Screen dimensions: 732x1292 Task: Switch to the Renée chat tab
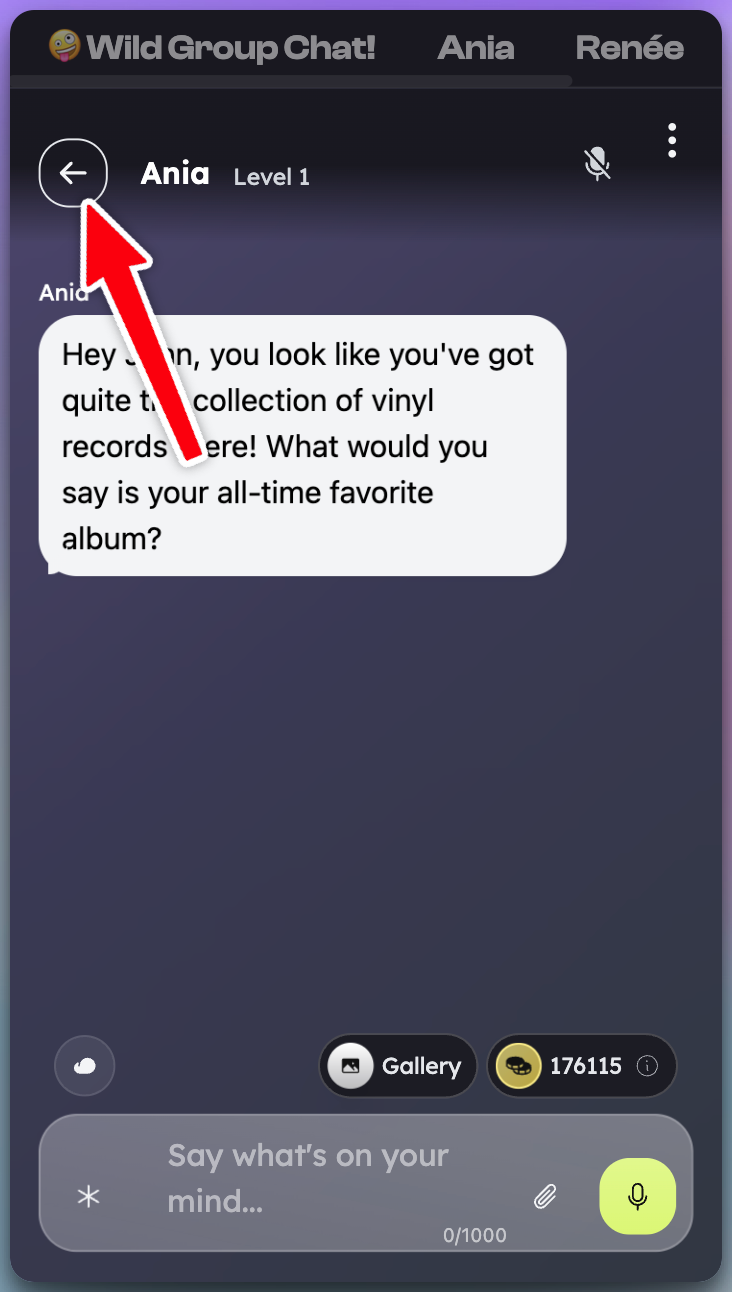click(629, 47)
